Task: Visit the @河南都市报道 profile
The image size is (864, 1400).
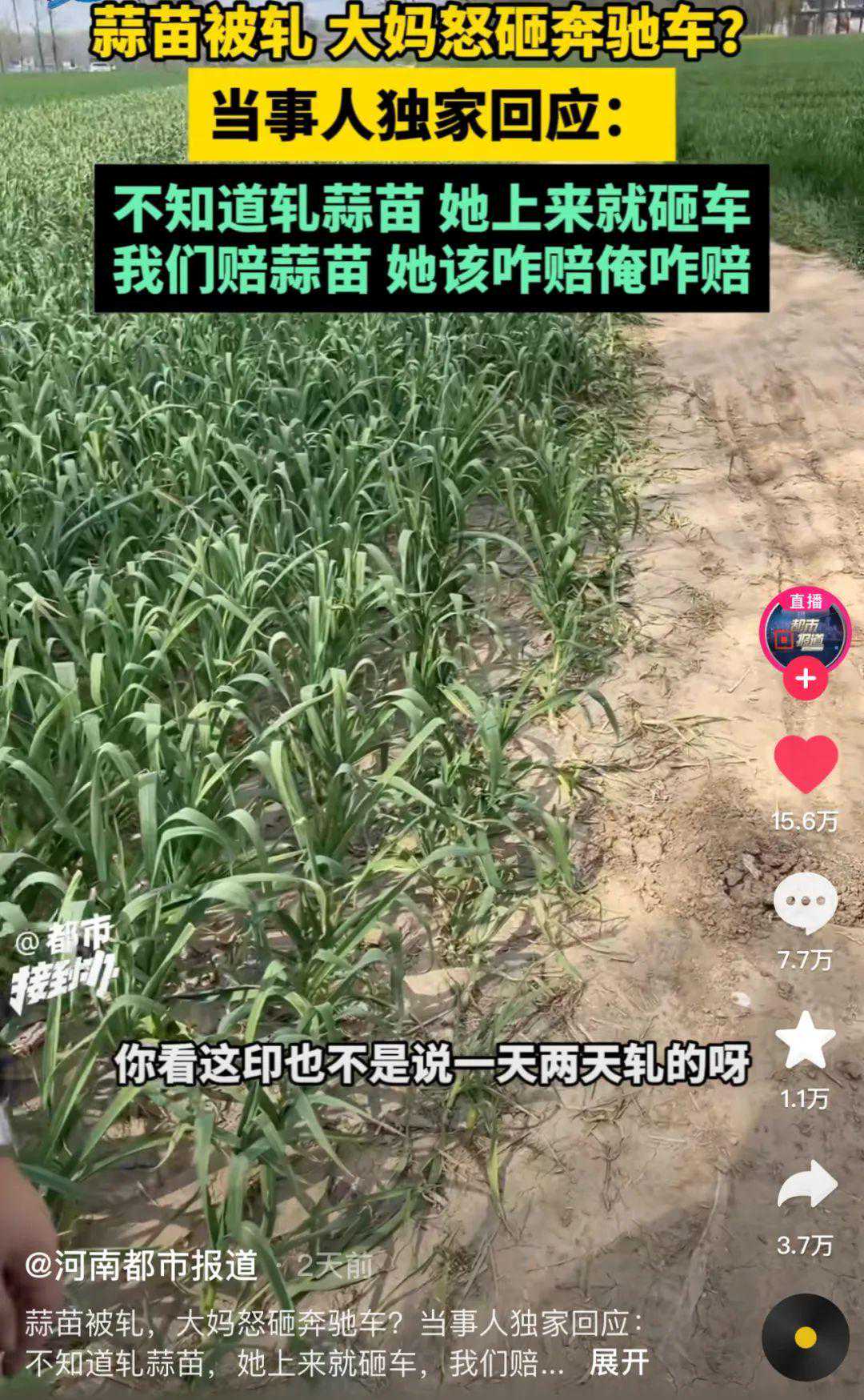Action: 142,1265
